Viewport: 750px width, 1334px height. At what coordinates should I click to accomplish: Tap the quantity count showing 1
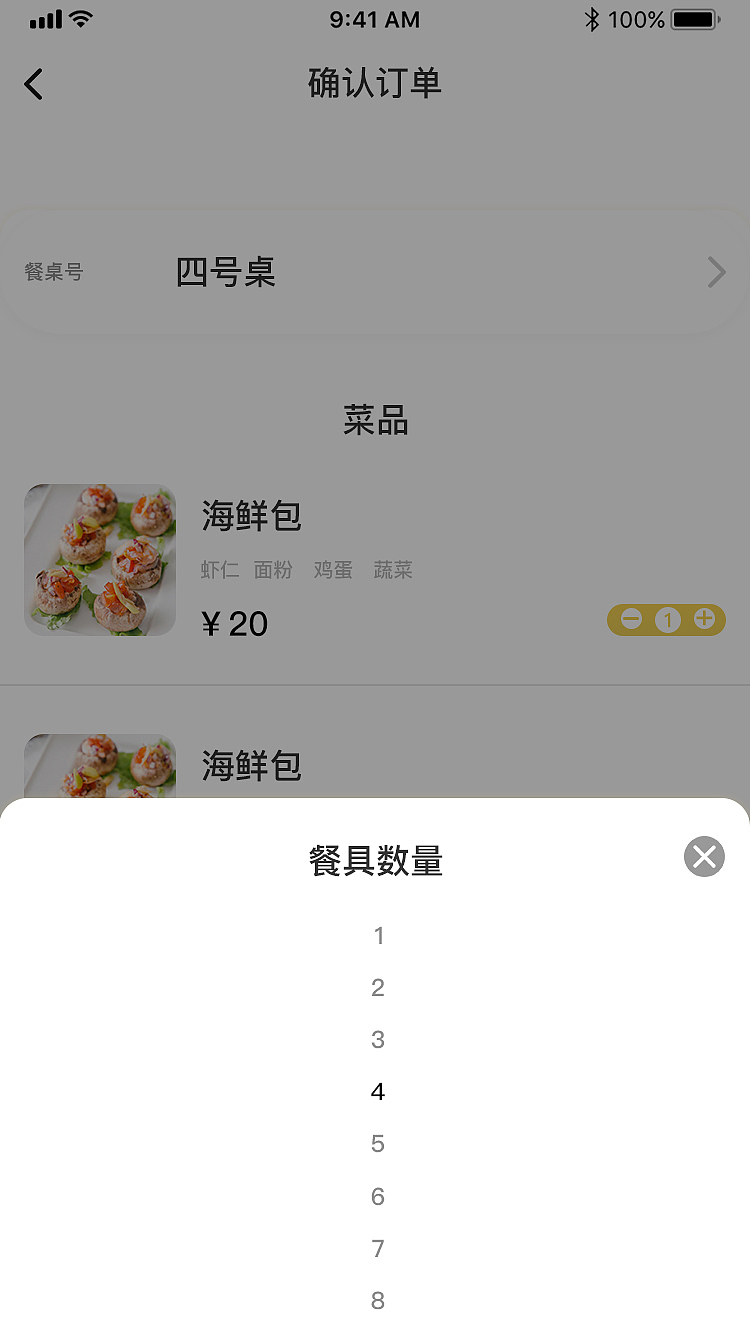(x=666, y=619)
